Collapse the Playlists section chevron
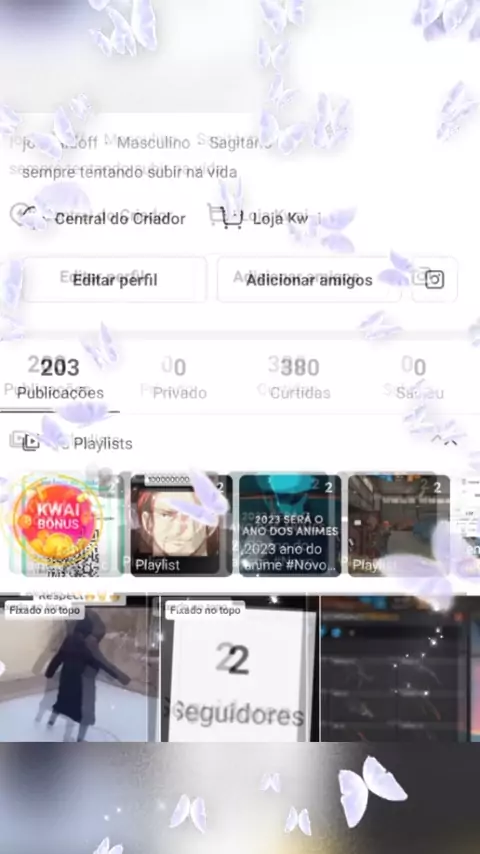Screen dimensions: 480x854 click(445, 441)
